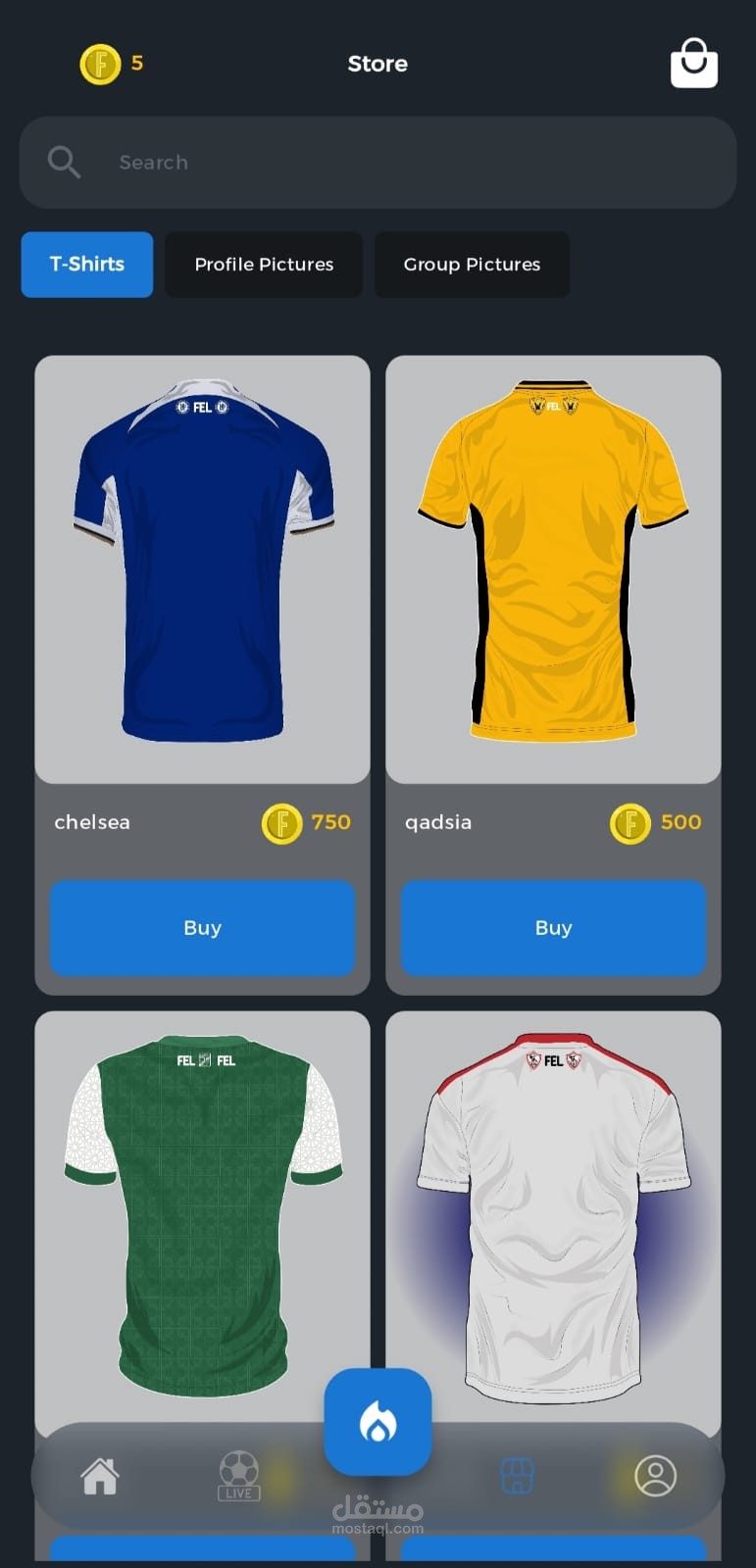Open the Live matches tab

[x=238, y=1476]
